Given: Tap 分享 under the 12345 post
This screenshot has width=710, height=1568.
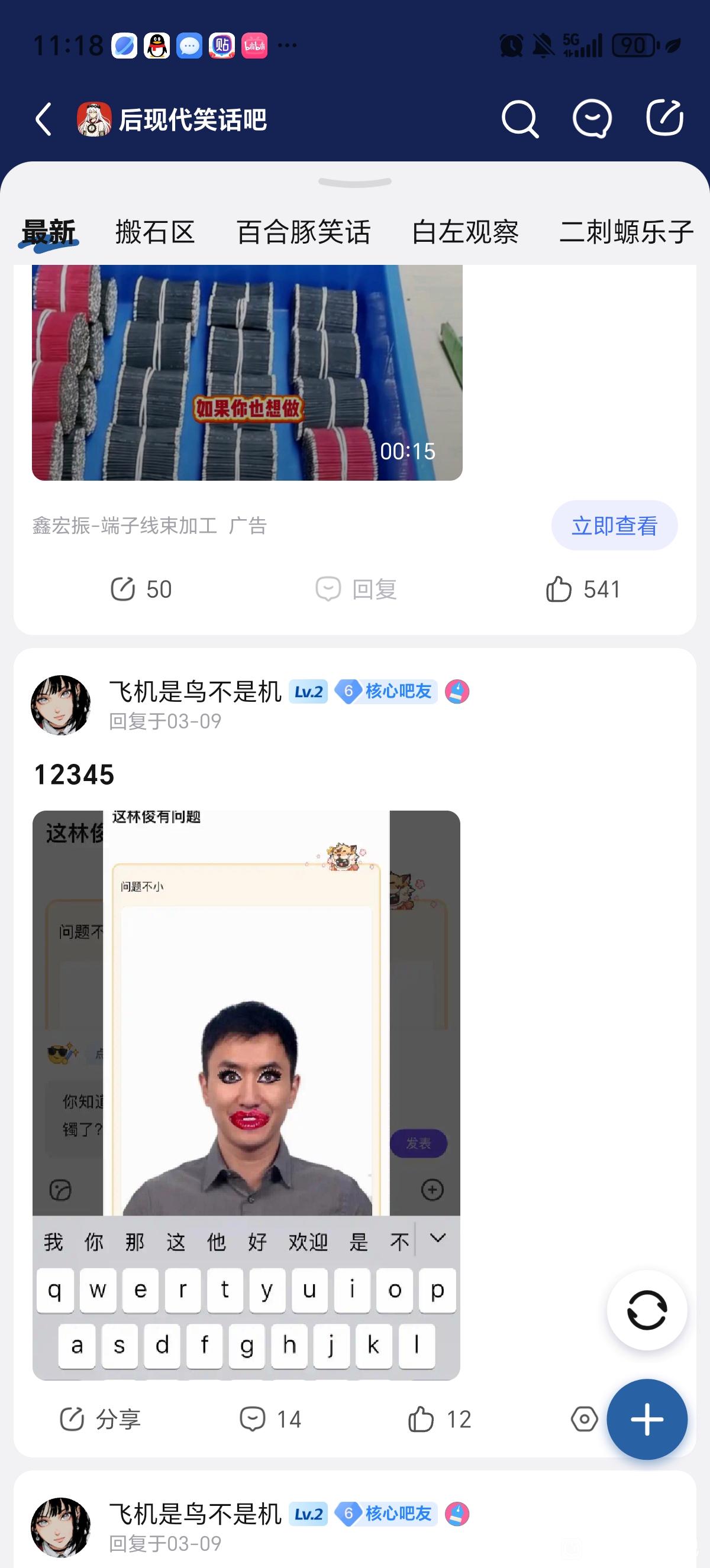Looking at the screenshot, I should [x=101, y=1420].
